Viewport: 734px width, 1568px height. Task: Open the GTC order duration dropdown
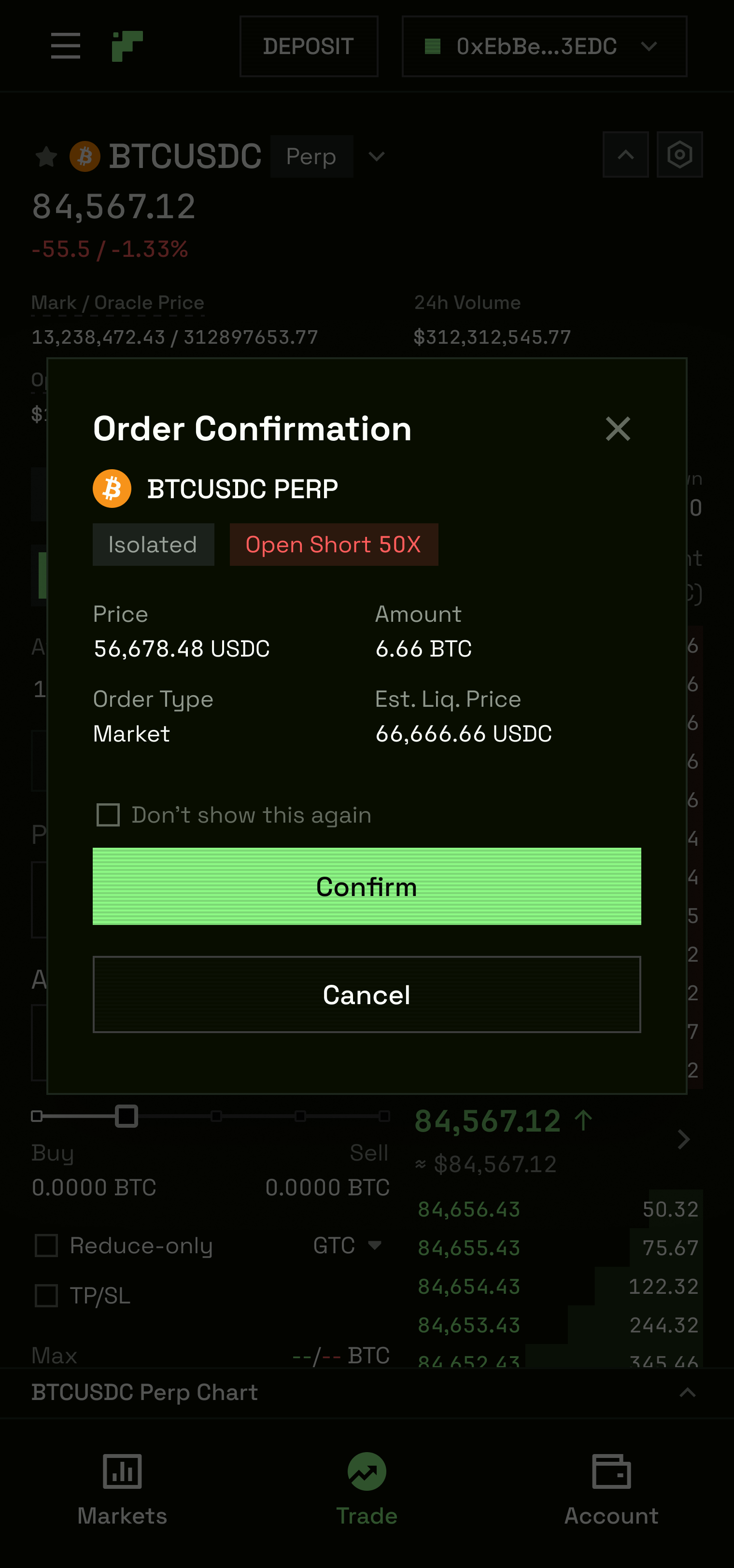[348, 1246]
